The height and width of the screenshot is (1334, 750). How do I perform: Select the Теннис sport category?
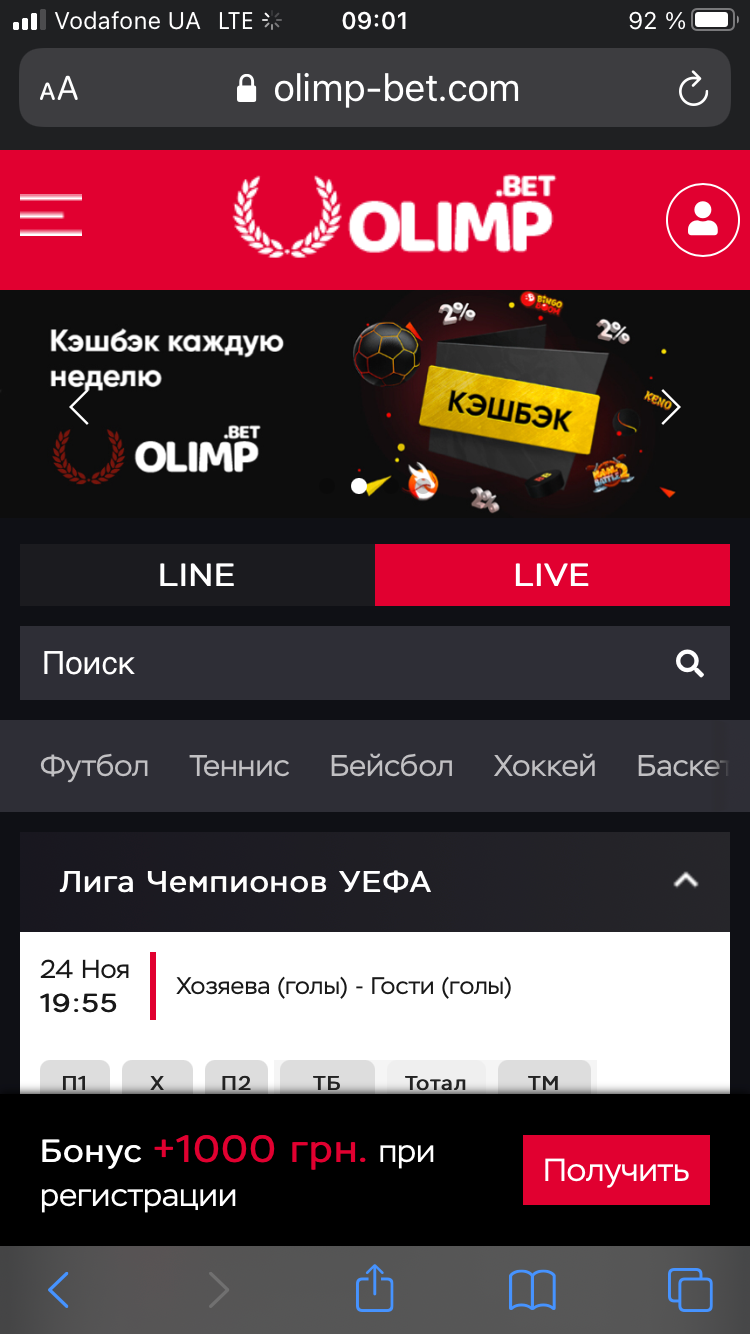pyautogui.click(x=239, y=766)
